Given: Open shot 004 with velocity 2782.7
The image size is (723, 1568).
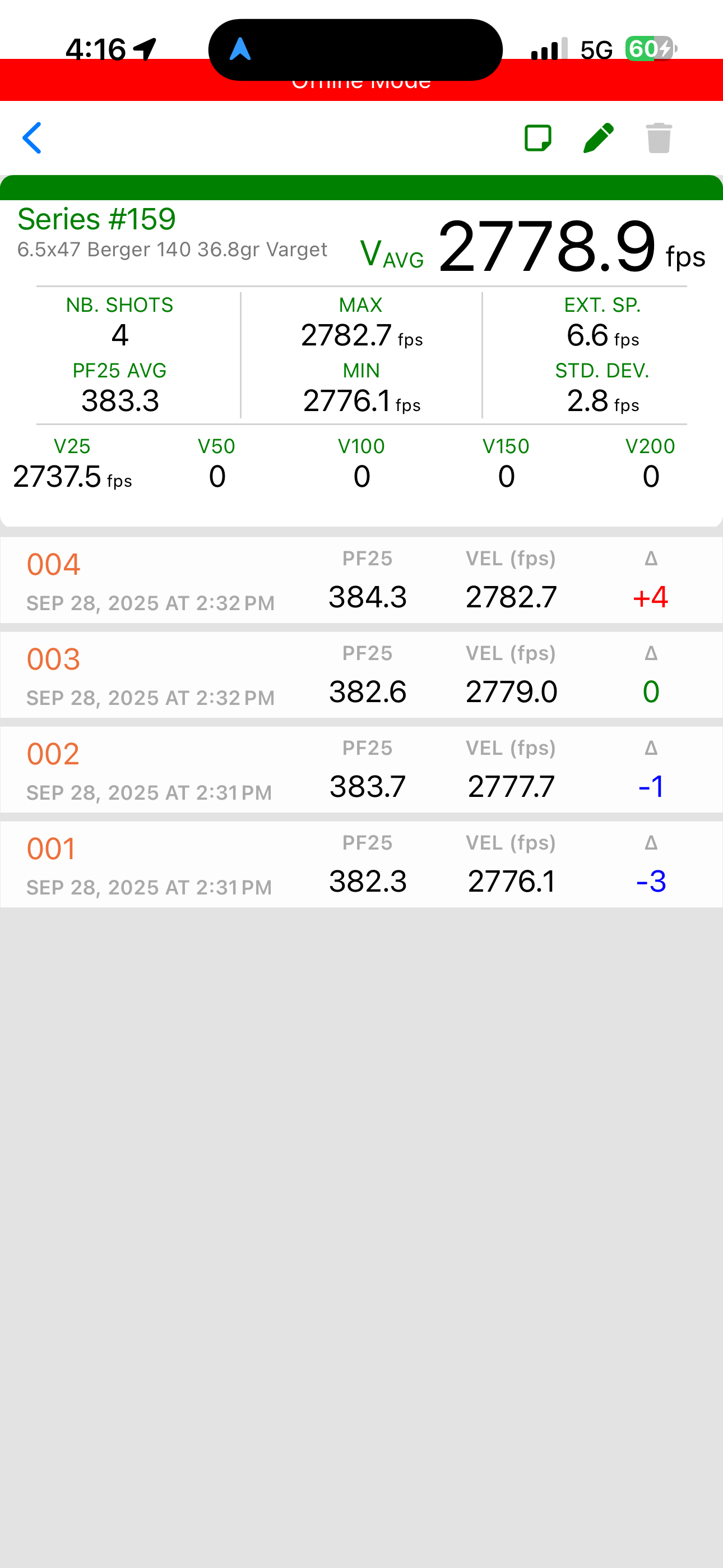Looking at the screenshot, I should click(x=361, y=580).
